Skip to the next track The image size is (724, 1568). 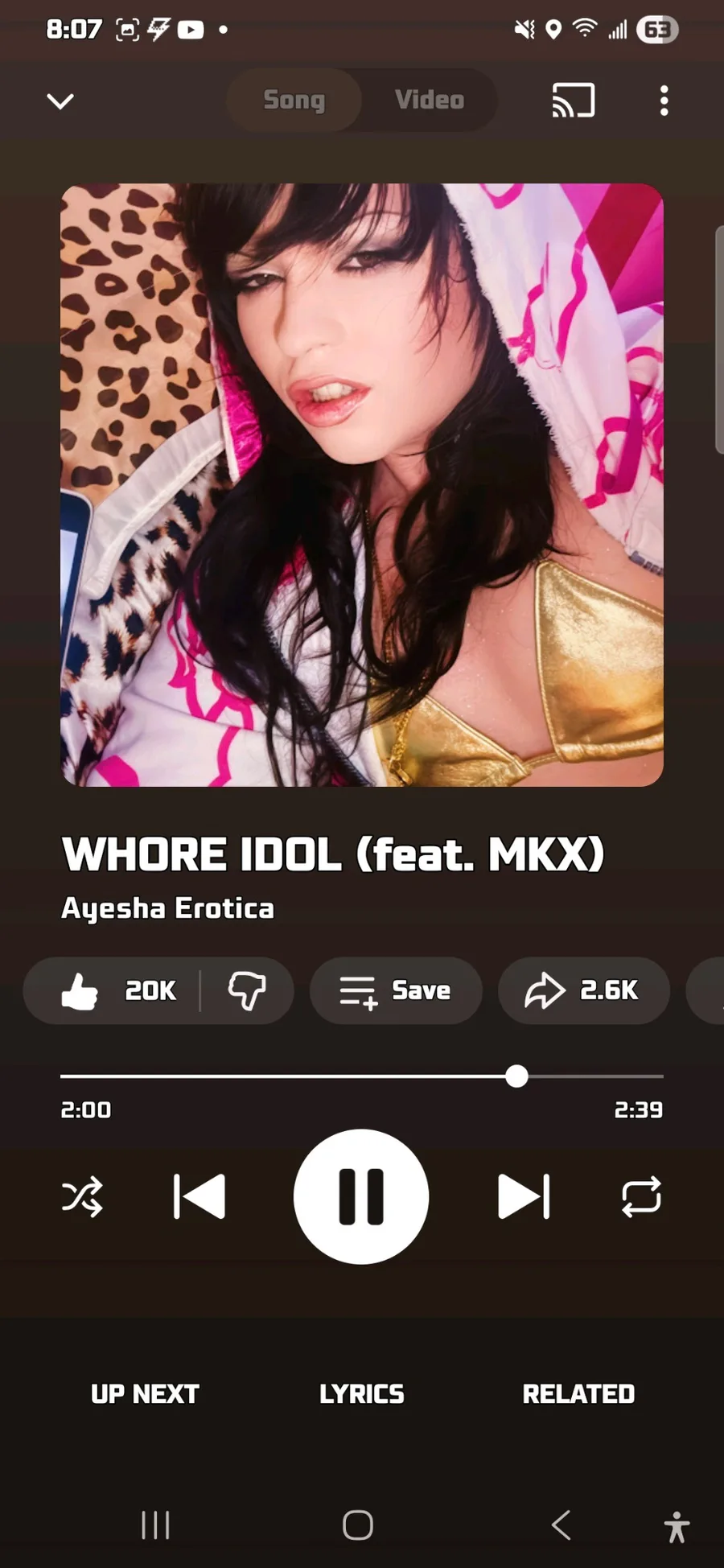pos(524,1196)
